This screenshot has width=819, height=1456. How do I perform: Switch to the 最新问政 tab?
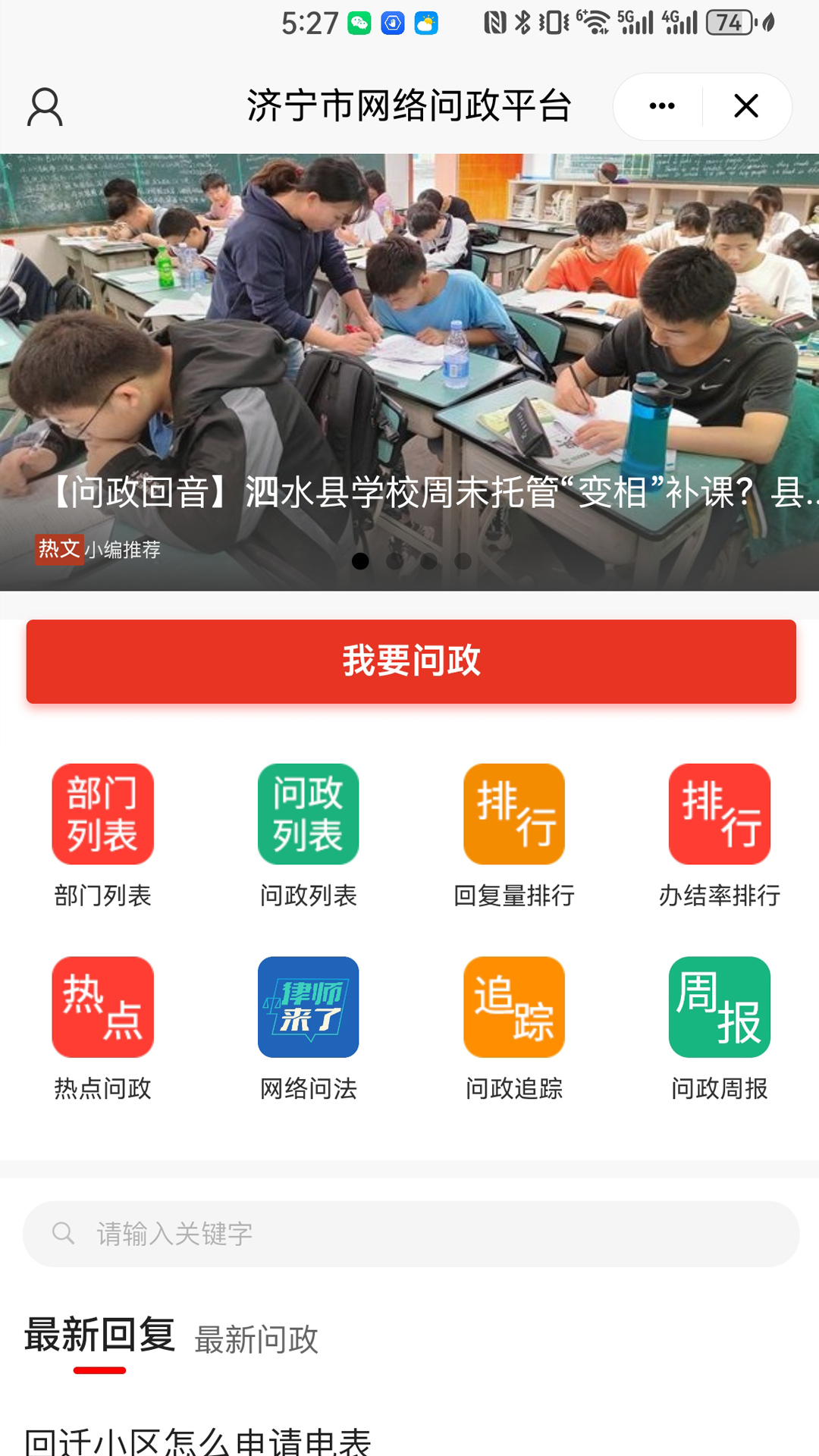pyautogui.click(x=256, y=1339)
